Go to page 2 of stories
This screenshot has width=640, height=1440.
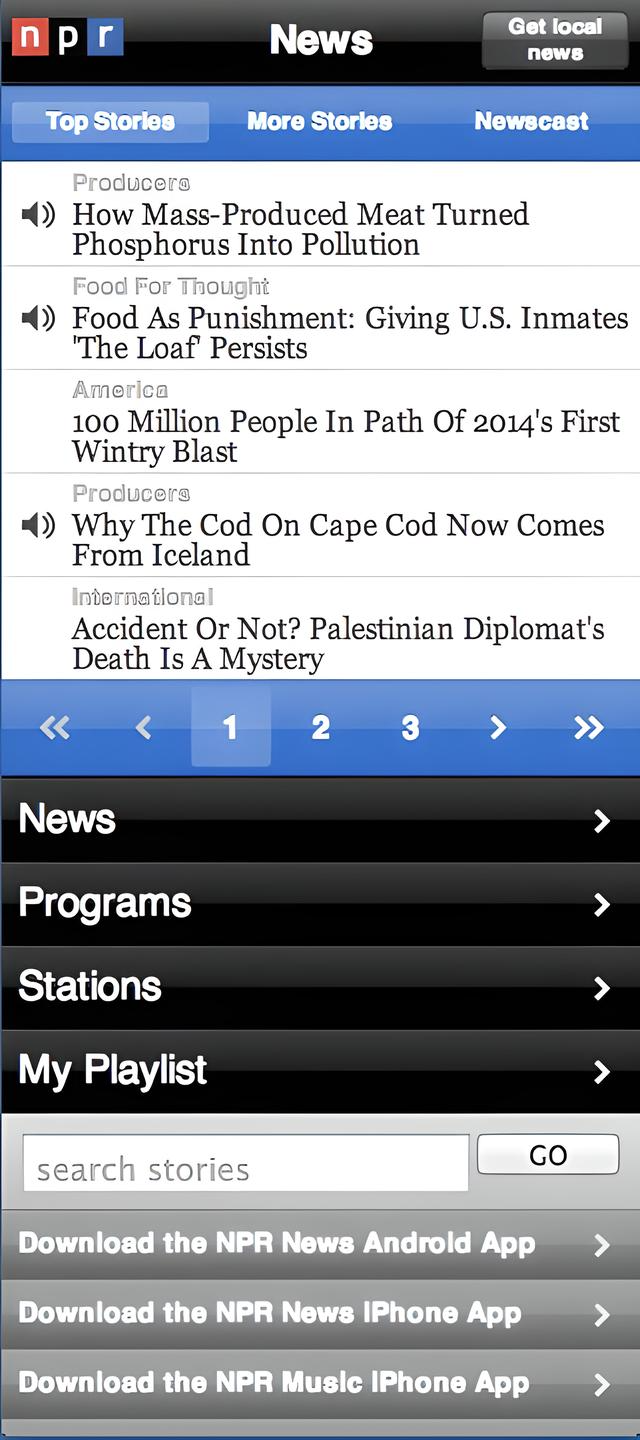pos(320,728)
